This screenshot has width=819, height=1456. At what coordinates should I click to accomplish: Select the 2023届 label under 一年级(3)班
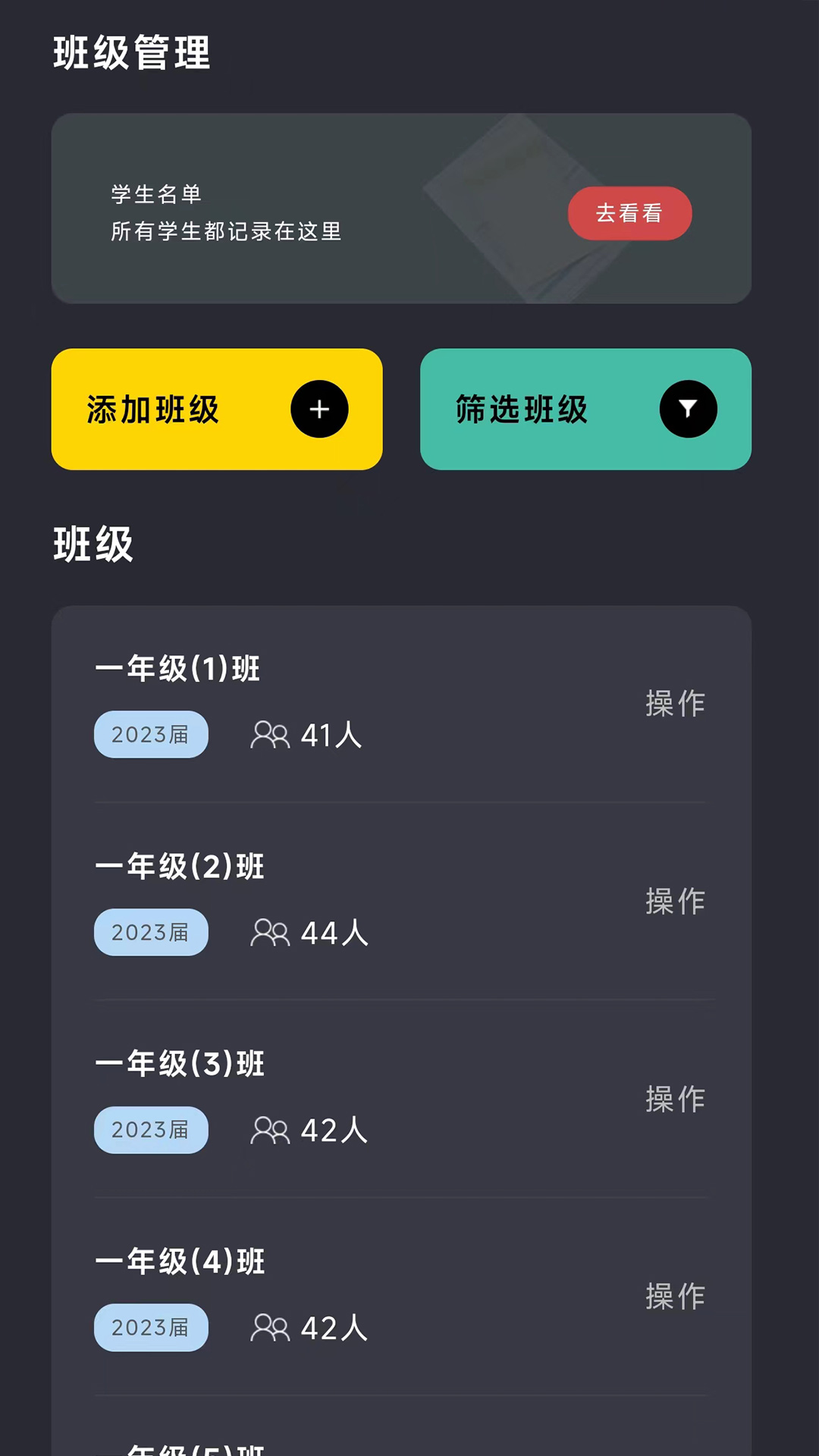pos(150,1130)
